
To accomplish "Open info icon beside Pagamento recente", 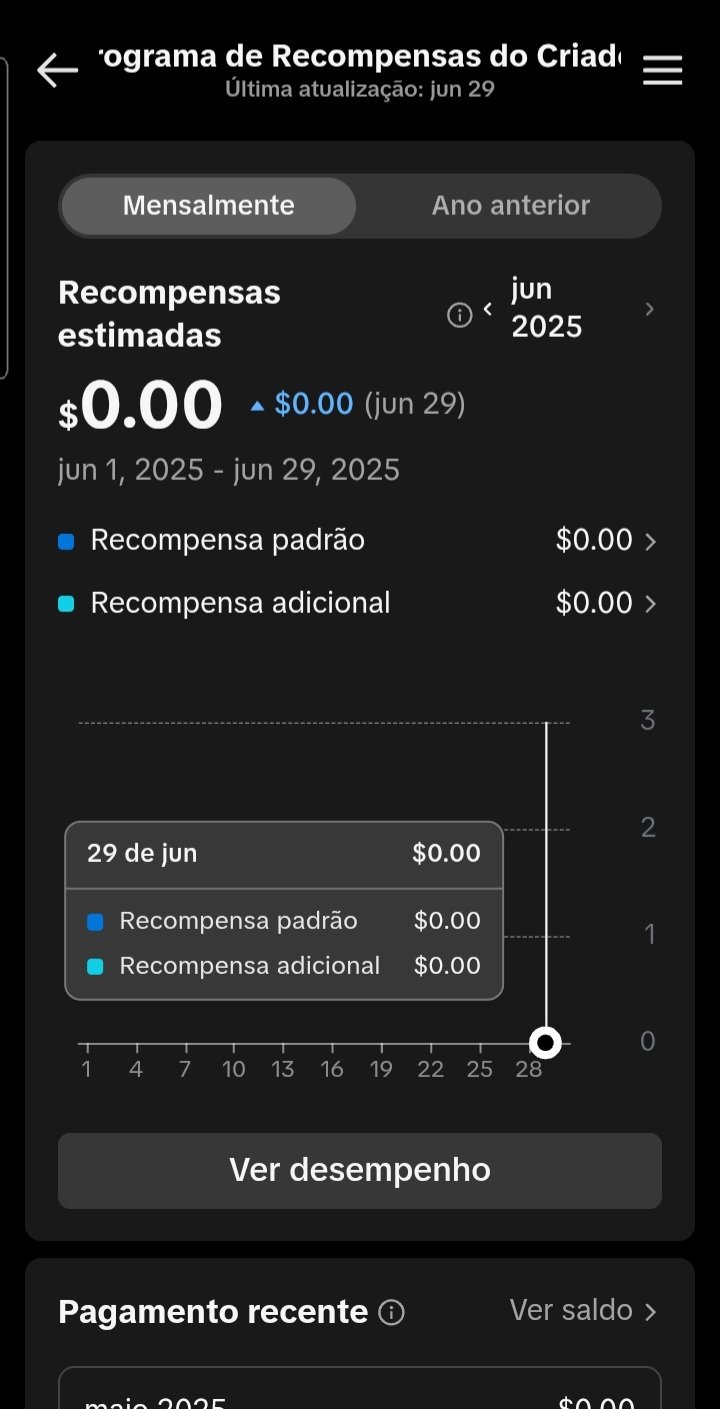I will (x=392, y=1313).
